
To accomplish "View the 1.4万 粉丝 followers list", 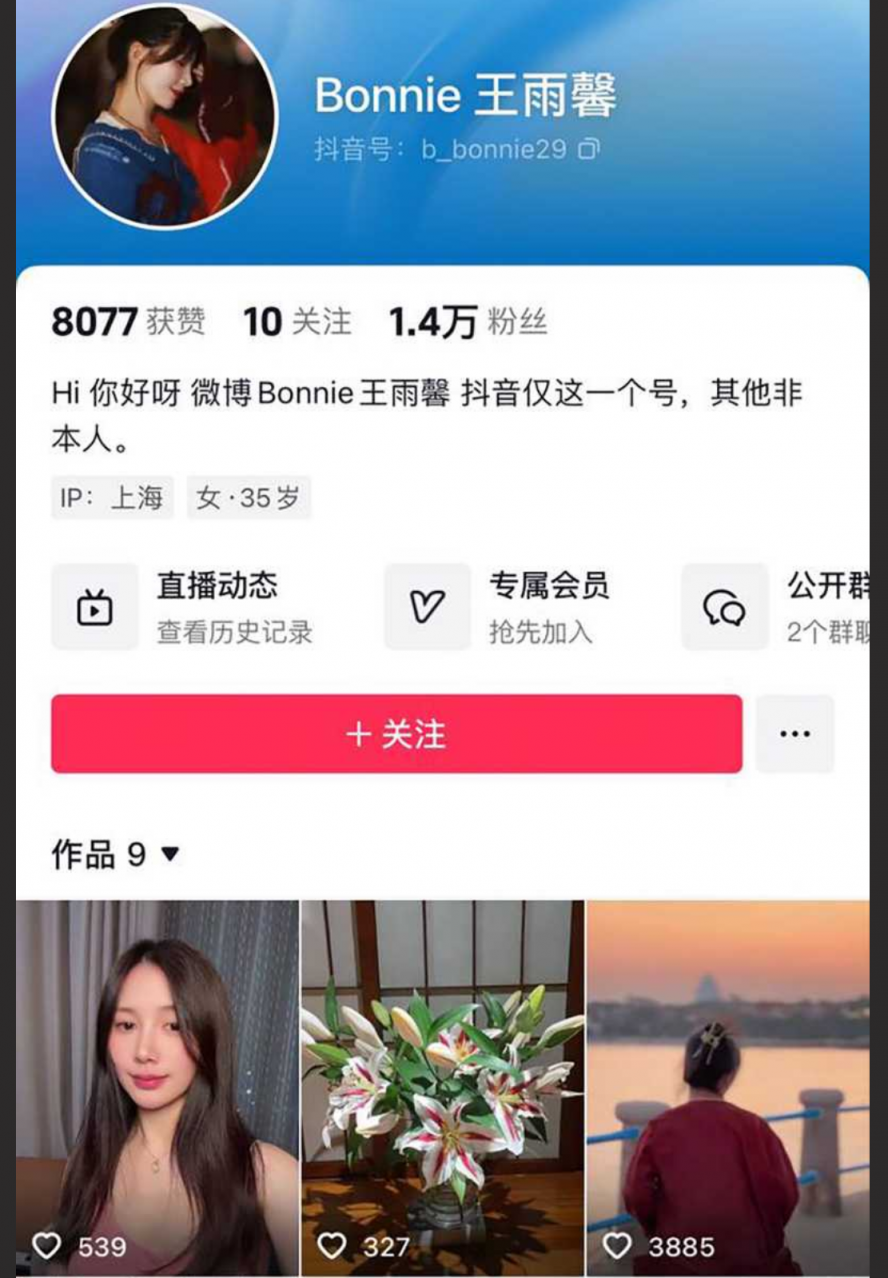I will click(467, 322).
